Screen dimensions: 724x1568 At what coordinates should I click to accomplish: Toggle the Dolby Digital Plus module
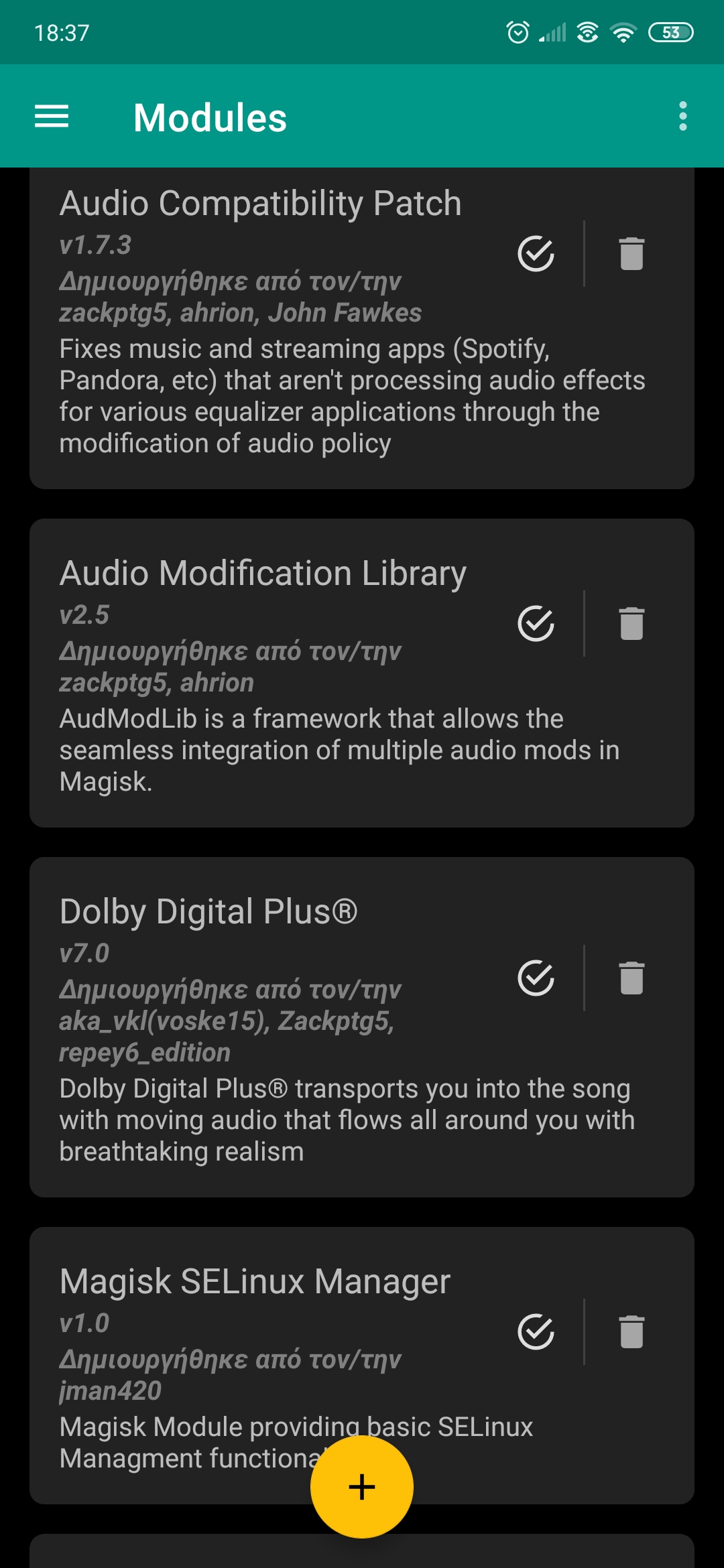coord(536,978)
